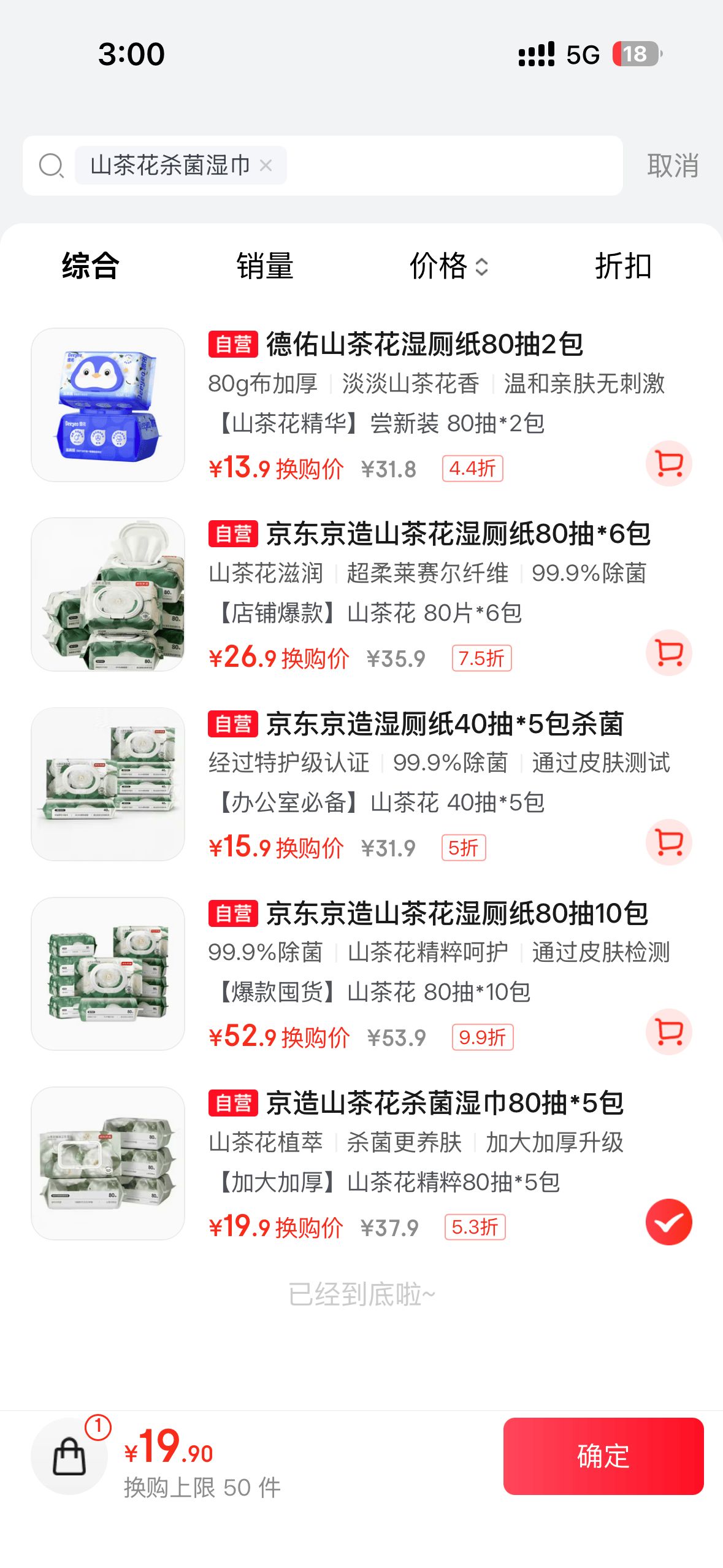Sort results by 折扣
Image resolution: width=723 pixels, height=1568 pixels.
point(623,266)
